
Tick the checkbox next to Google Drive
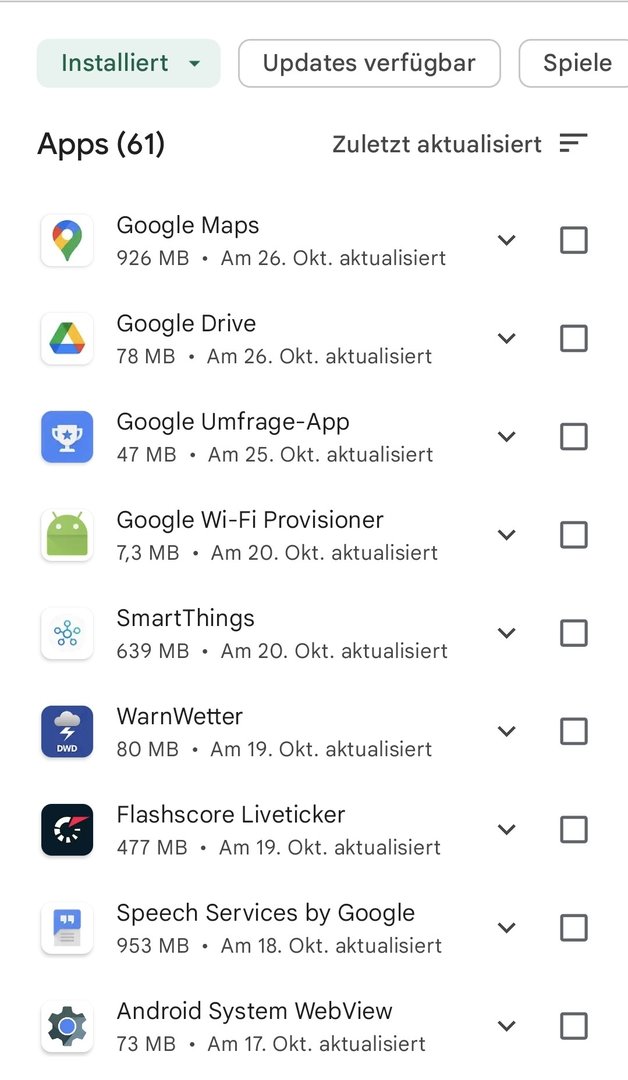coord(573,339)
